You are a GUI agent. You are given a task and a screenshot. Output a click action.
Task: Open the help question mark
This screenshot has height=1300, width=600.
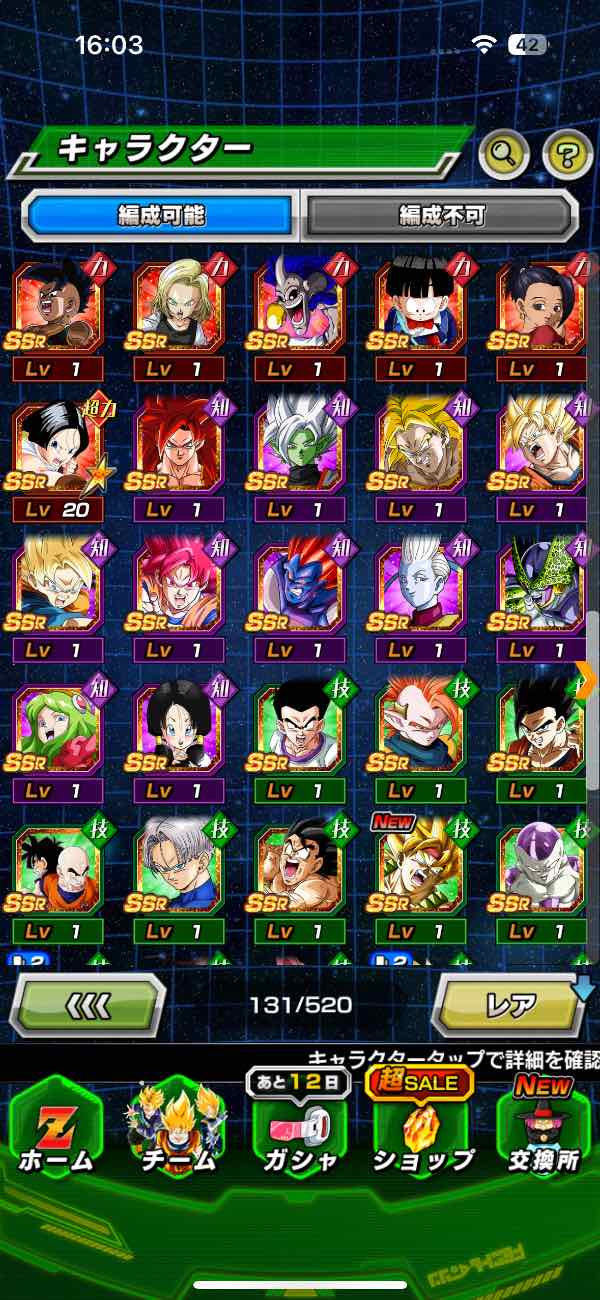[x=567, y=154]
